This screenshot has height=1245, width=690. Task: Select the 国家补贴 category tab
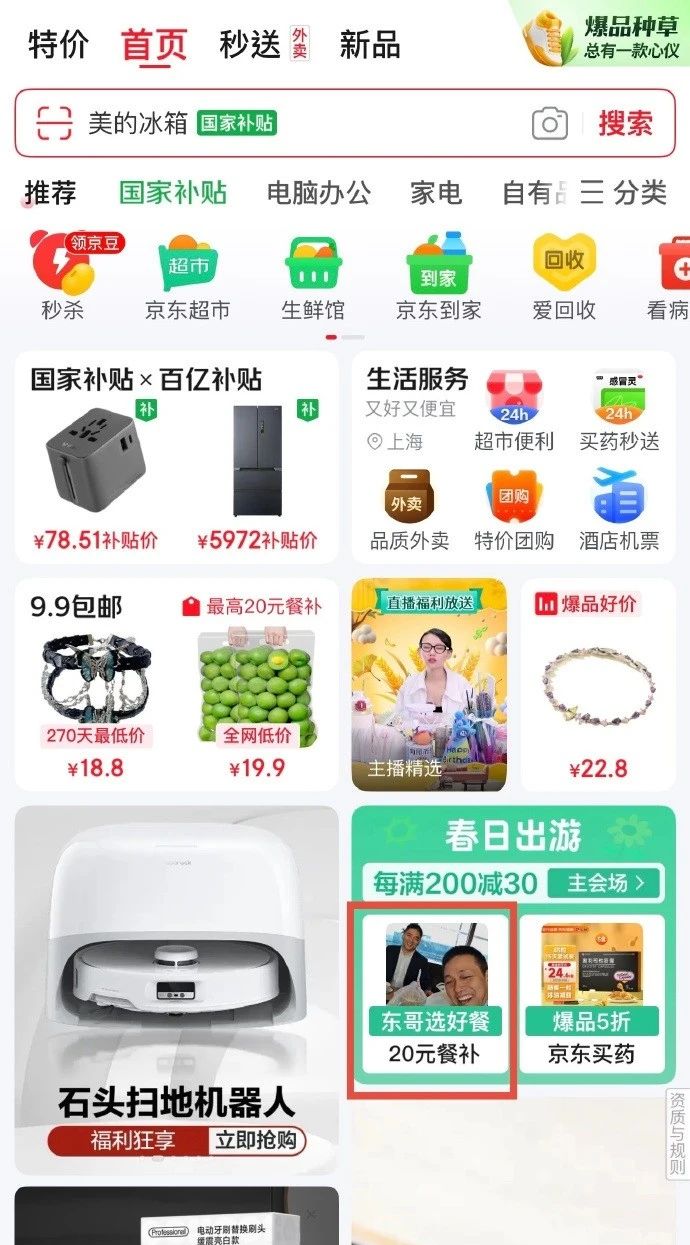(173, 193)
